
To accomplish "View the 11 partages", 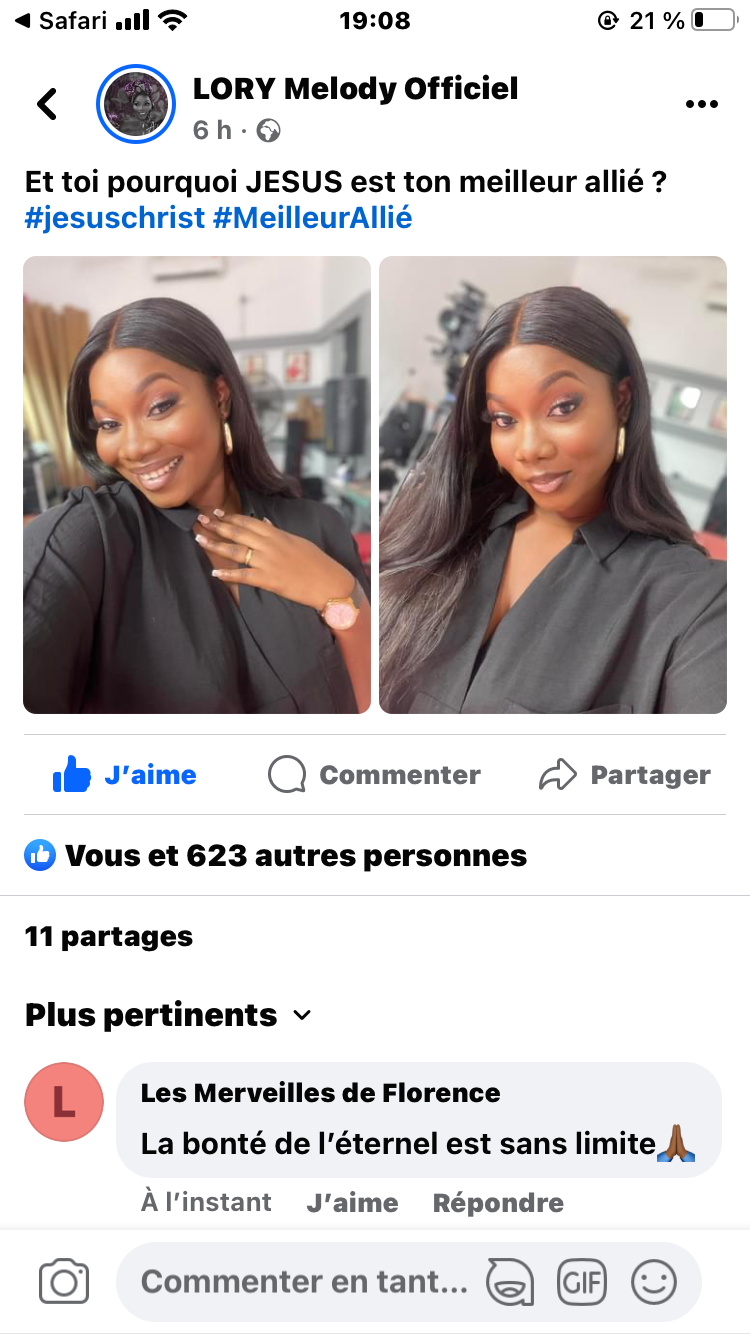I will (109, 937).
